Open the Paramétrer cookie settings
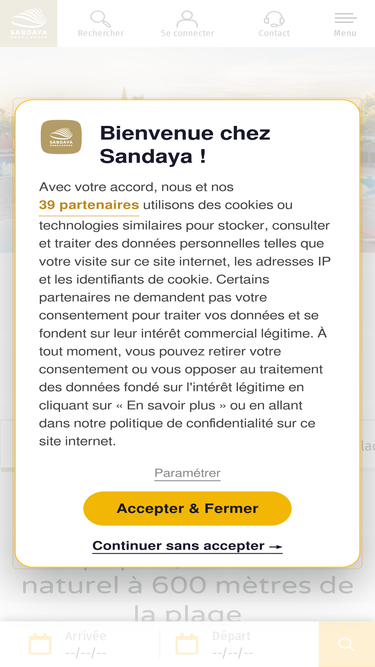The height and width of the screenshot is (667, 375). [x=188, y=473]
